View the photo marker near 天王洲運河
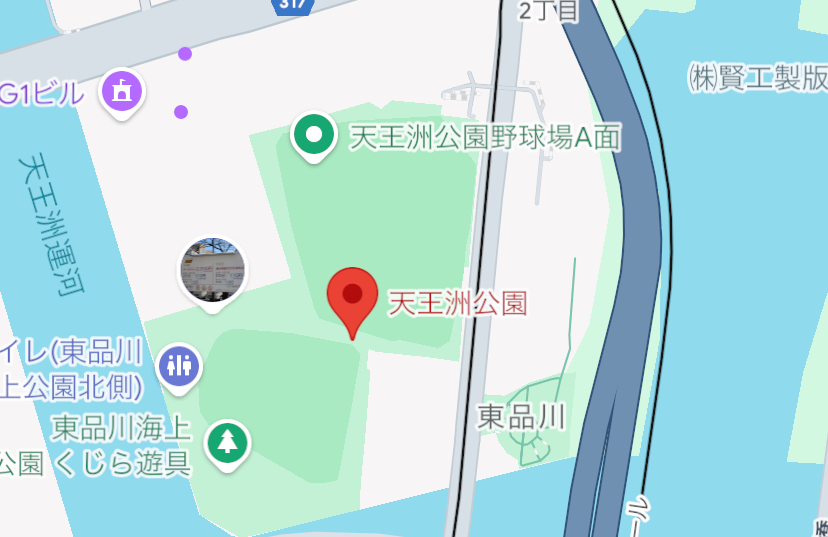828x537 pixels. pyautogui.click(x=212, y=271)
